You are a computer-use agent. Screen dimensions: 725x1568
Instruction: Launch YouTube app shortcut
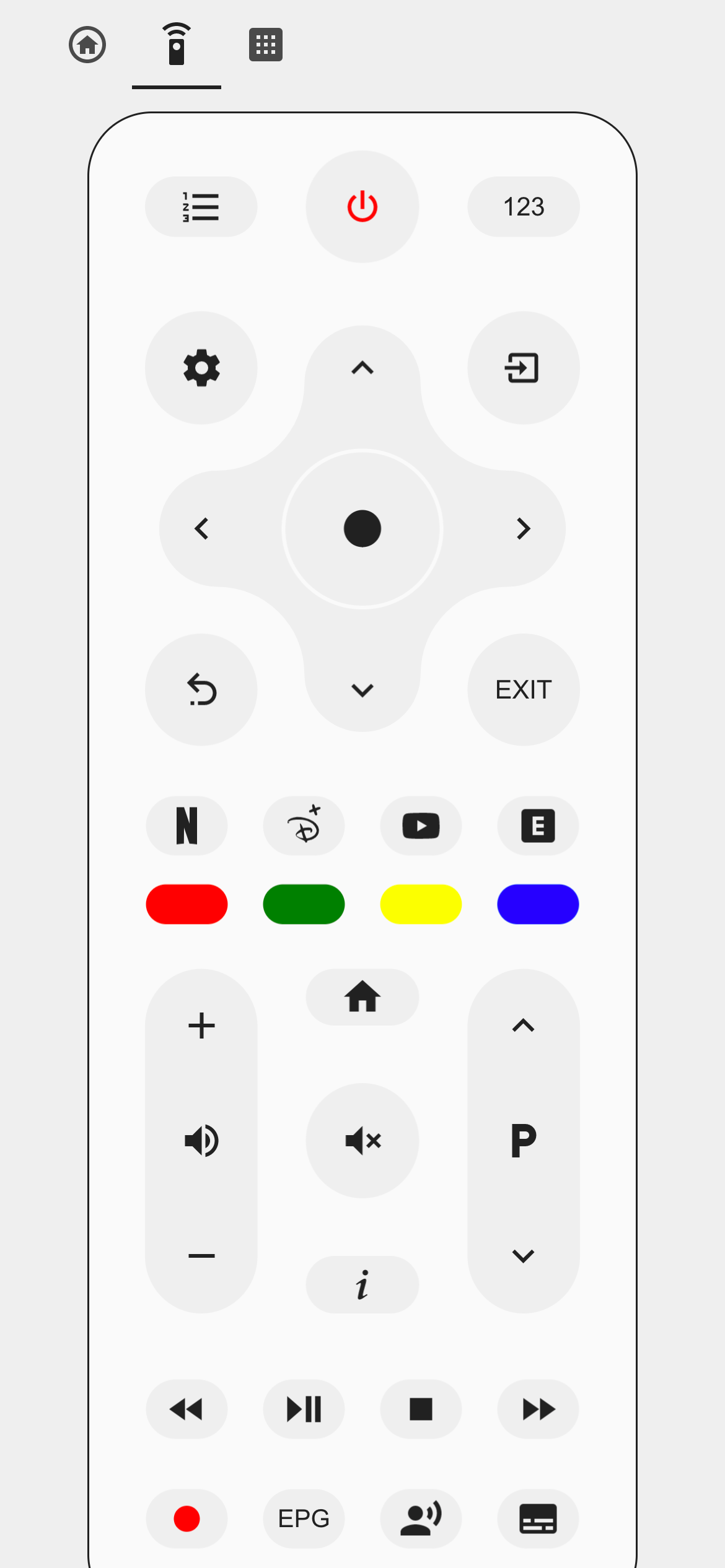pos(421,825)
